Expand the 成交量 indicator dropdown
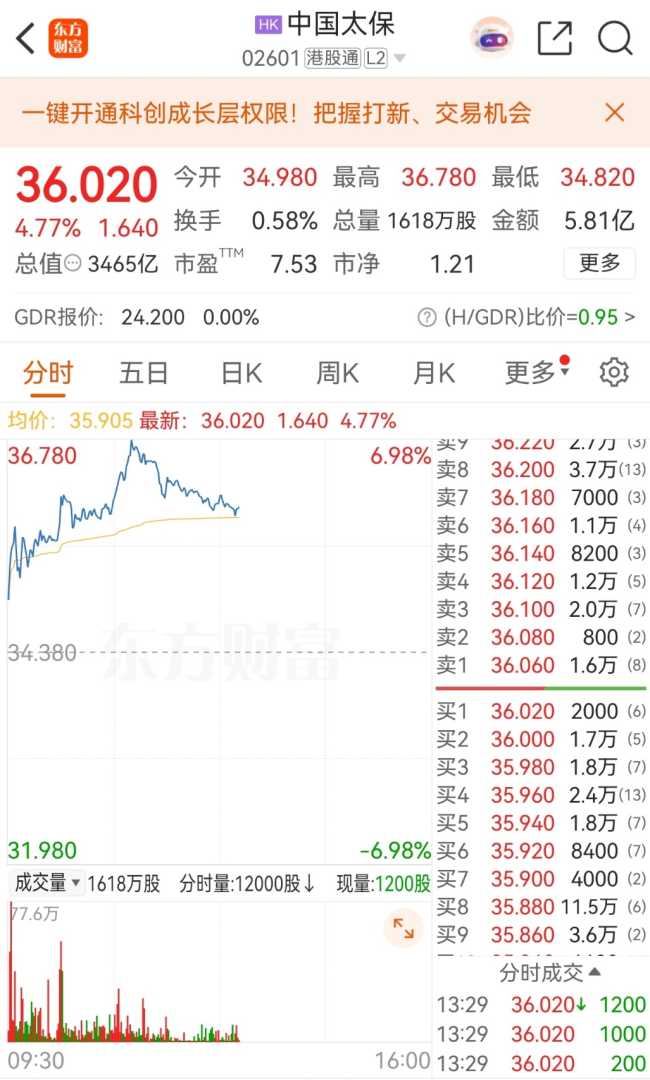Image resolution: width=650 pixels, height=1080 pixels. tap(46, 883)
